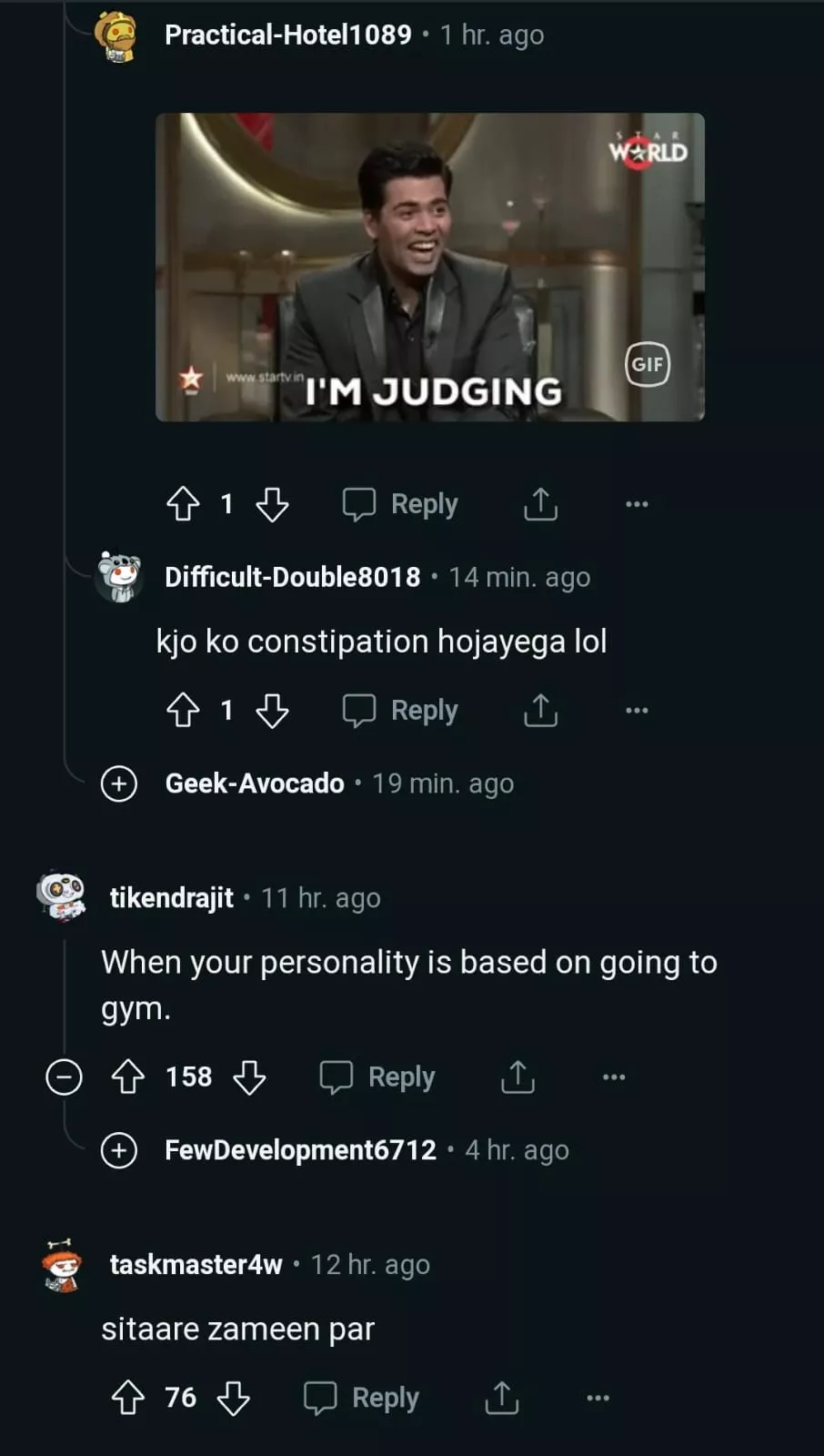Share taskmaster4w's comment

point(501,1398)
